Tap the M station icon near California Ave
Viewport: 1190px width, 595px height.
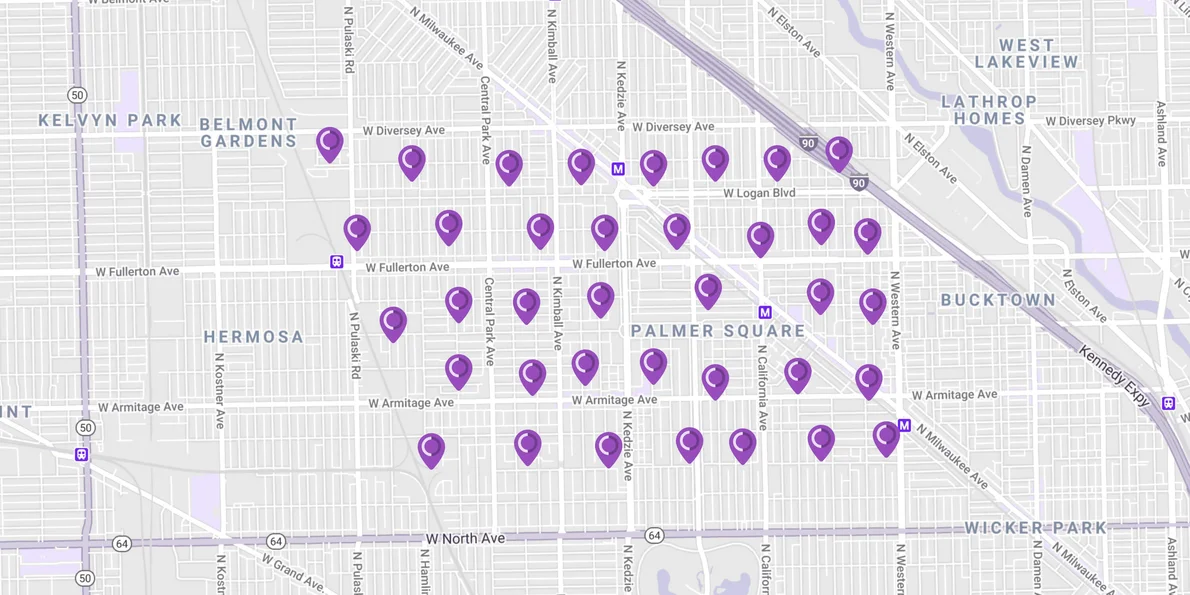point(765,313)
